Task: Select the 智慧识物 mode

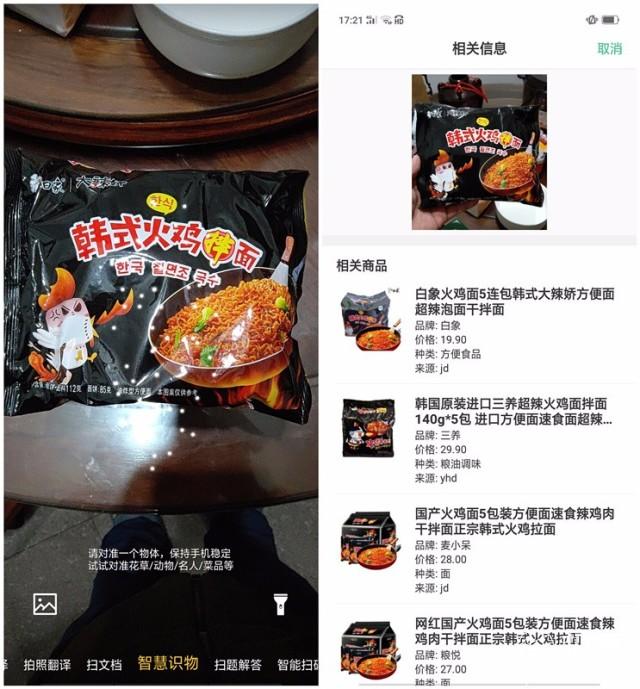Action: pyautogui.click(x=168, y=663)
